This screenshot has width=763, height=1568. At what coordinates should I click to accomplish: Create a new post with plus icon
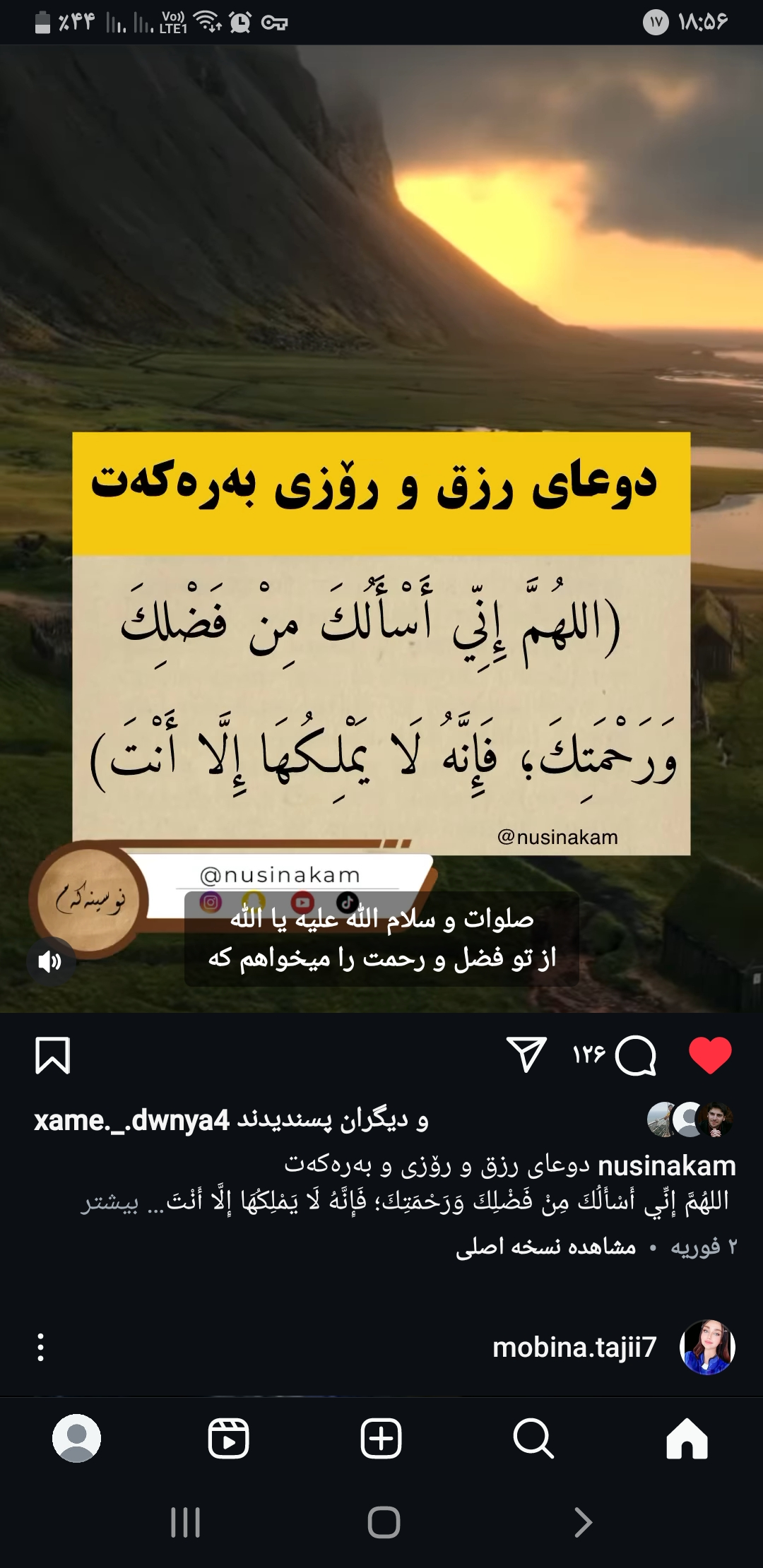pos(381,1439)
